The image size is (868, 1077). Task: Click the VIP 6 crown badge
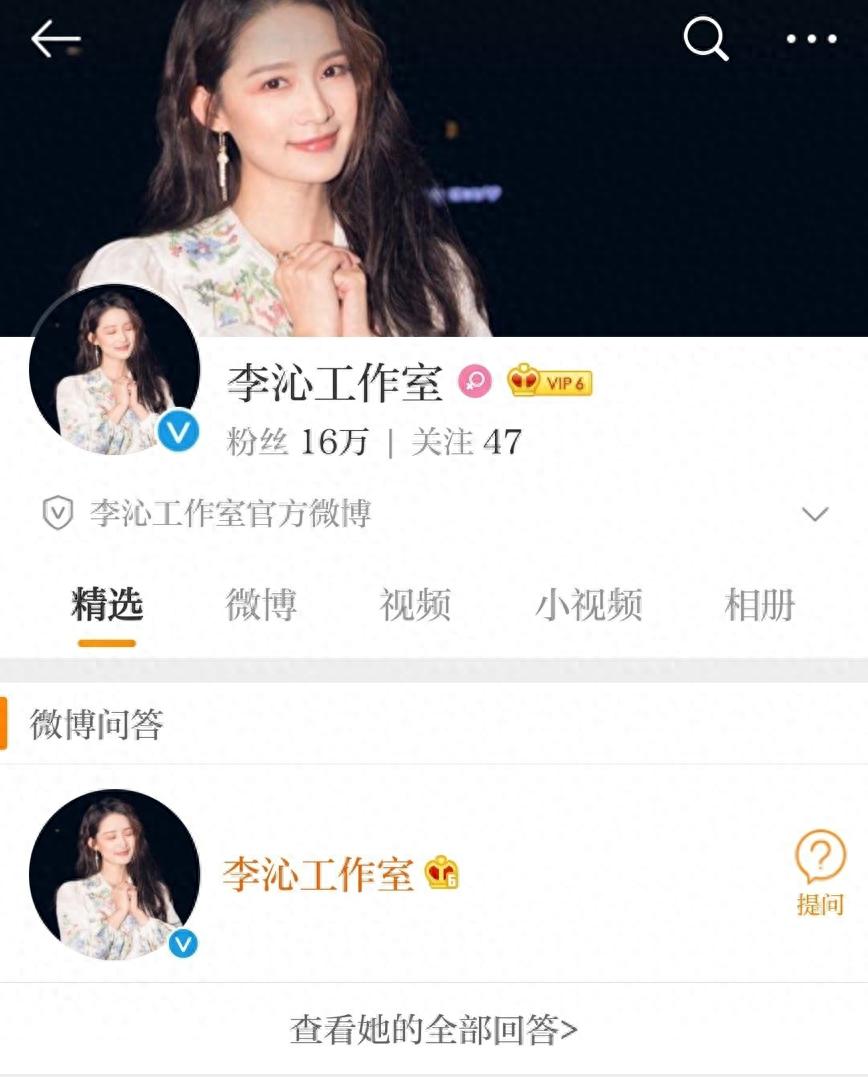pyautogui.click(x=548, y=383)
